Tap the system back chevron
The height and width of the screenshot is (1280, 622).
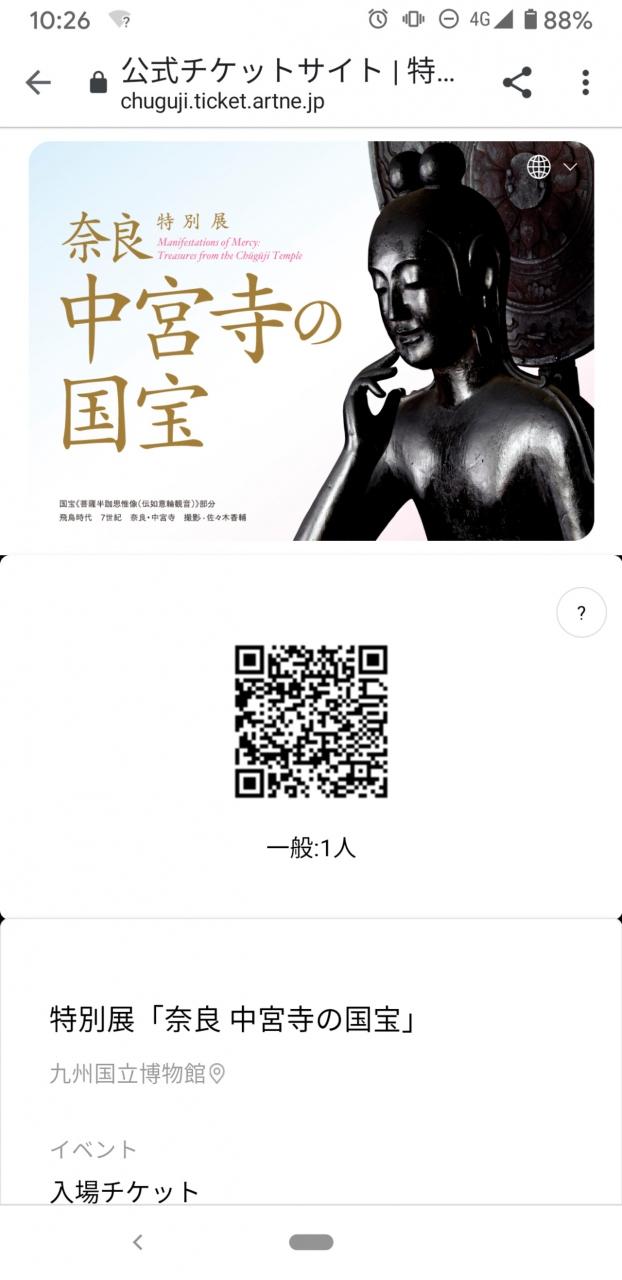coord(138,1242)
